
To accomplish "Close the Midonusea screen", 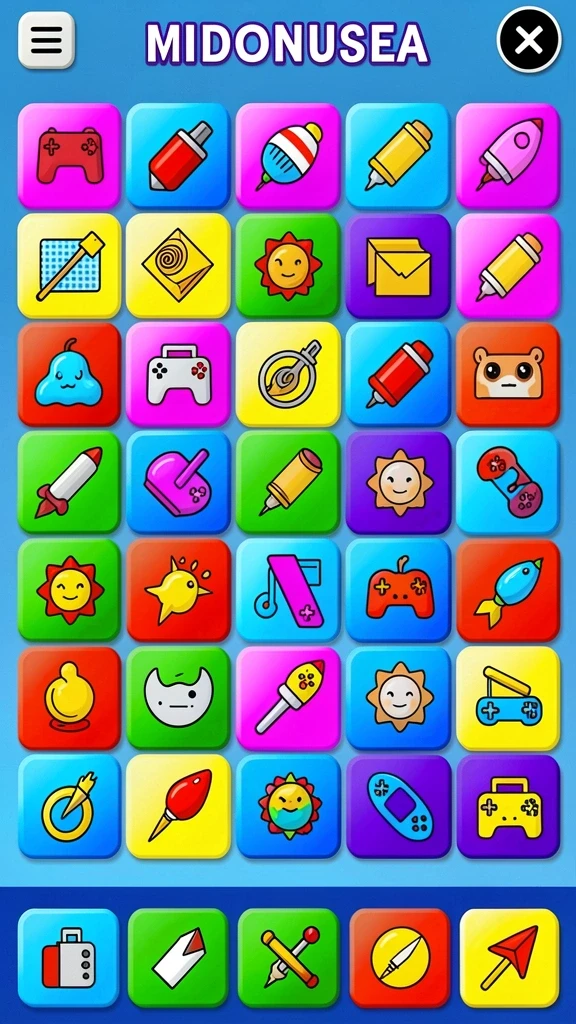I will pos(529,40).
